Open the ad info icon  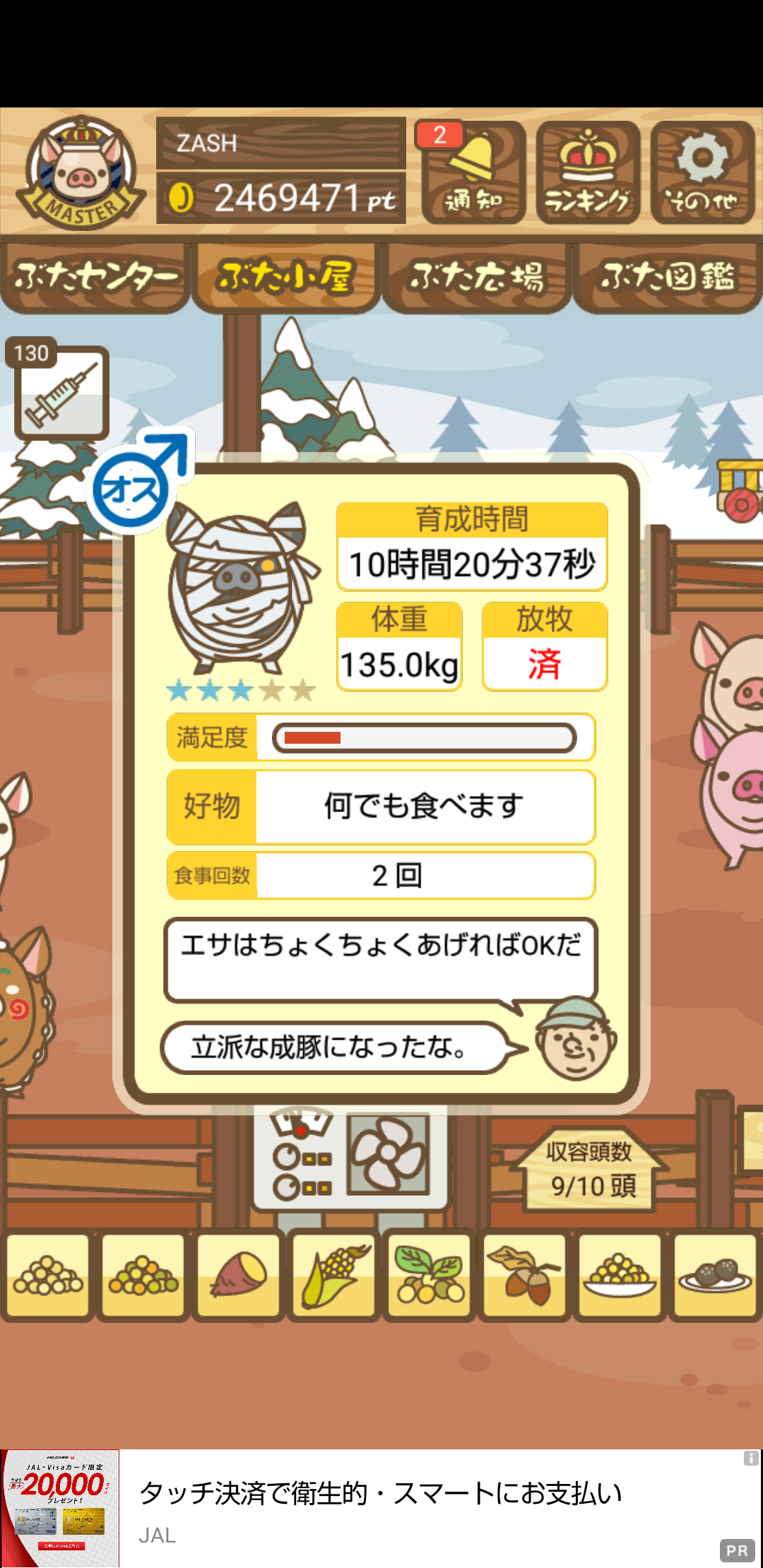tap(751, 1458)
